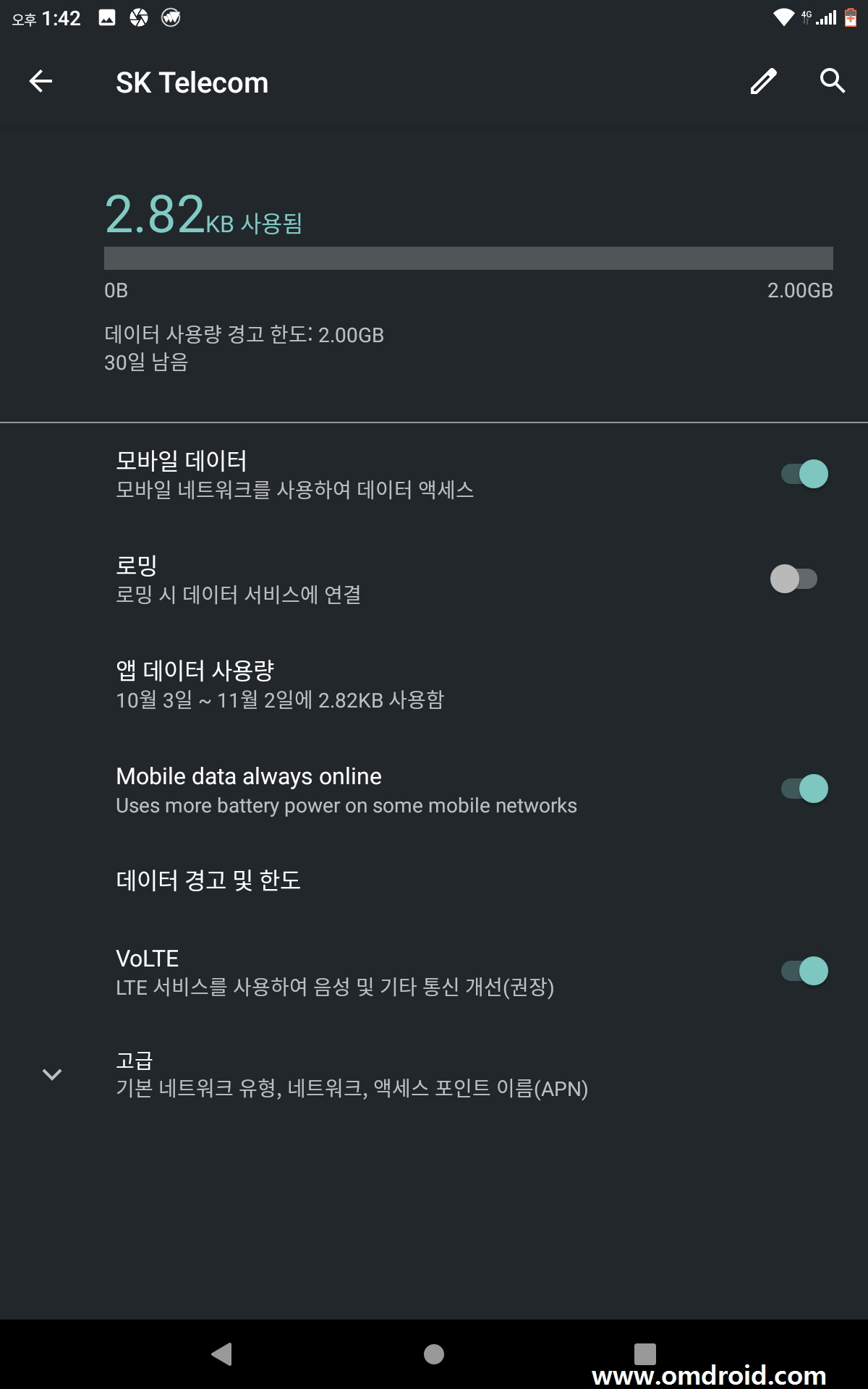Open 앱 데이터 사용량 details
Image resolution: width=868 pixels, height=1389 pixels.
click(x=434, y=684)
